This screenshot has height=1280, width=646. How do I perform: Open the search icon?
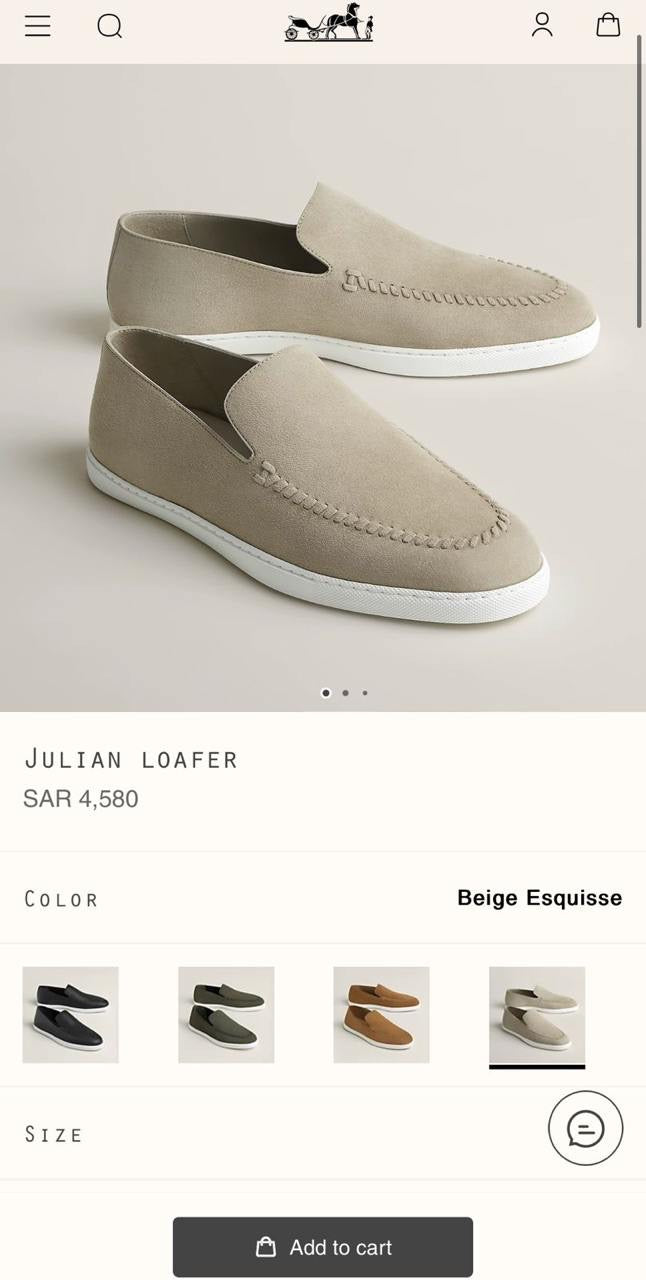(109, 26)
